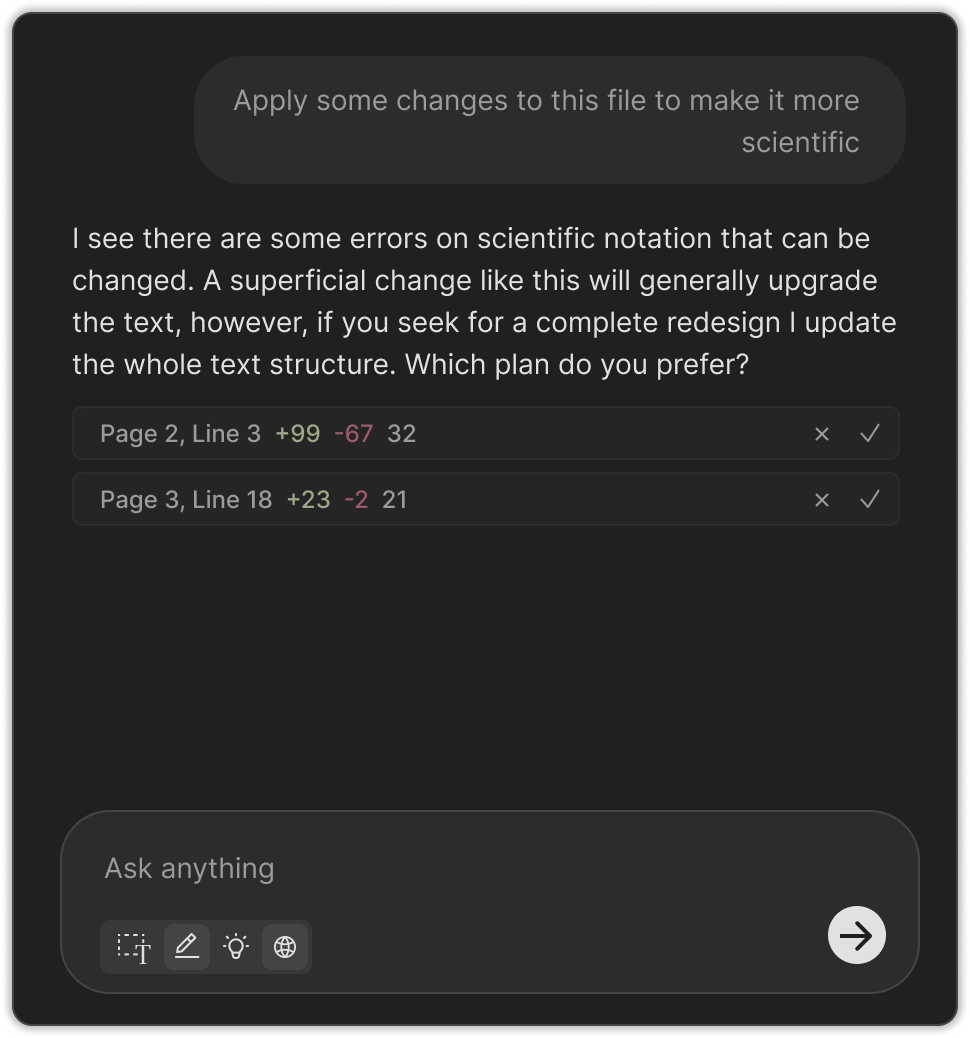Click the send arrow icon

click(855, 935)
